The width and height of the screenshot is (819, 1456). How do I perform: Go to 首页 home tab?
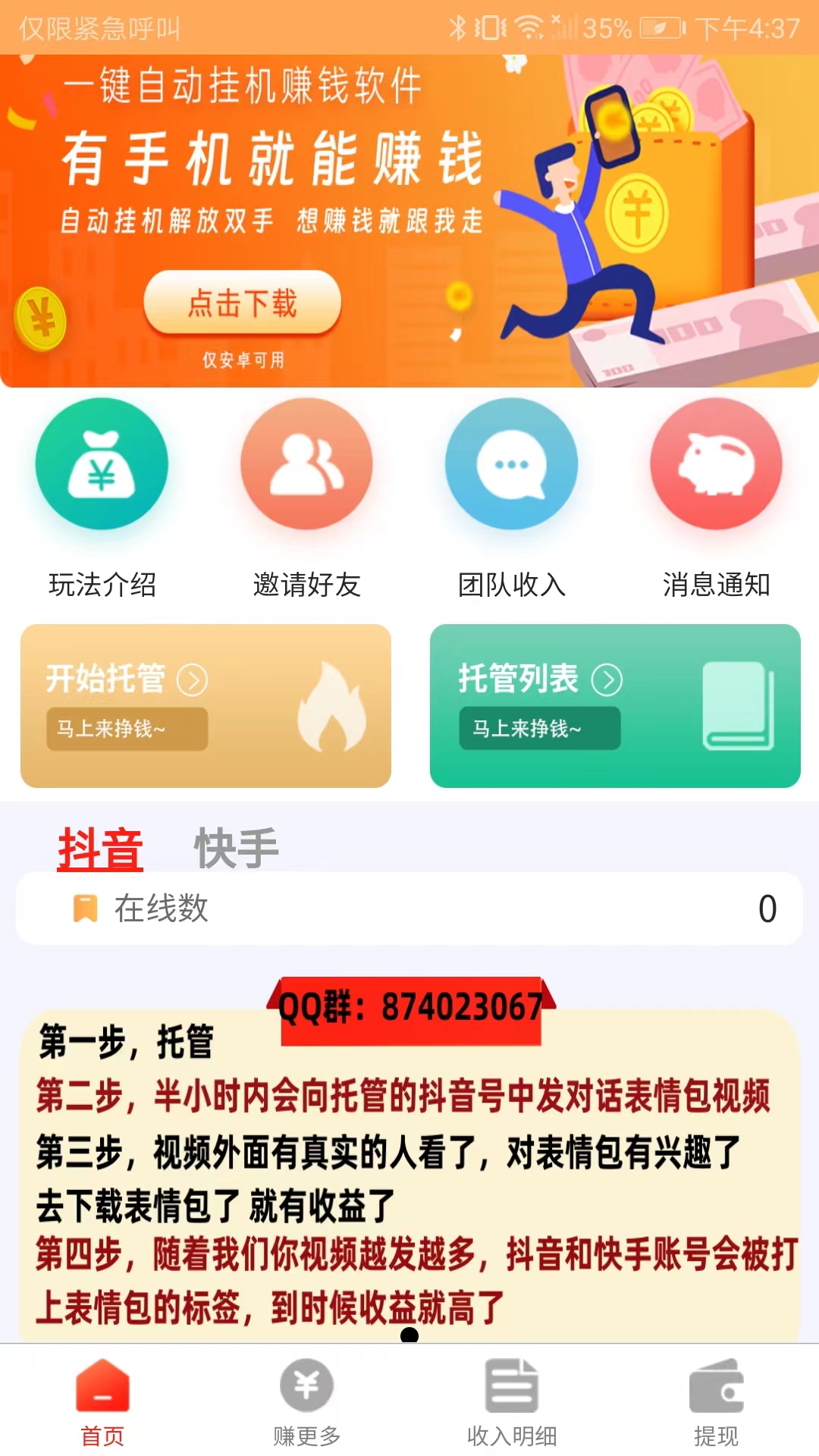[102, 1402]
